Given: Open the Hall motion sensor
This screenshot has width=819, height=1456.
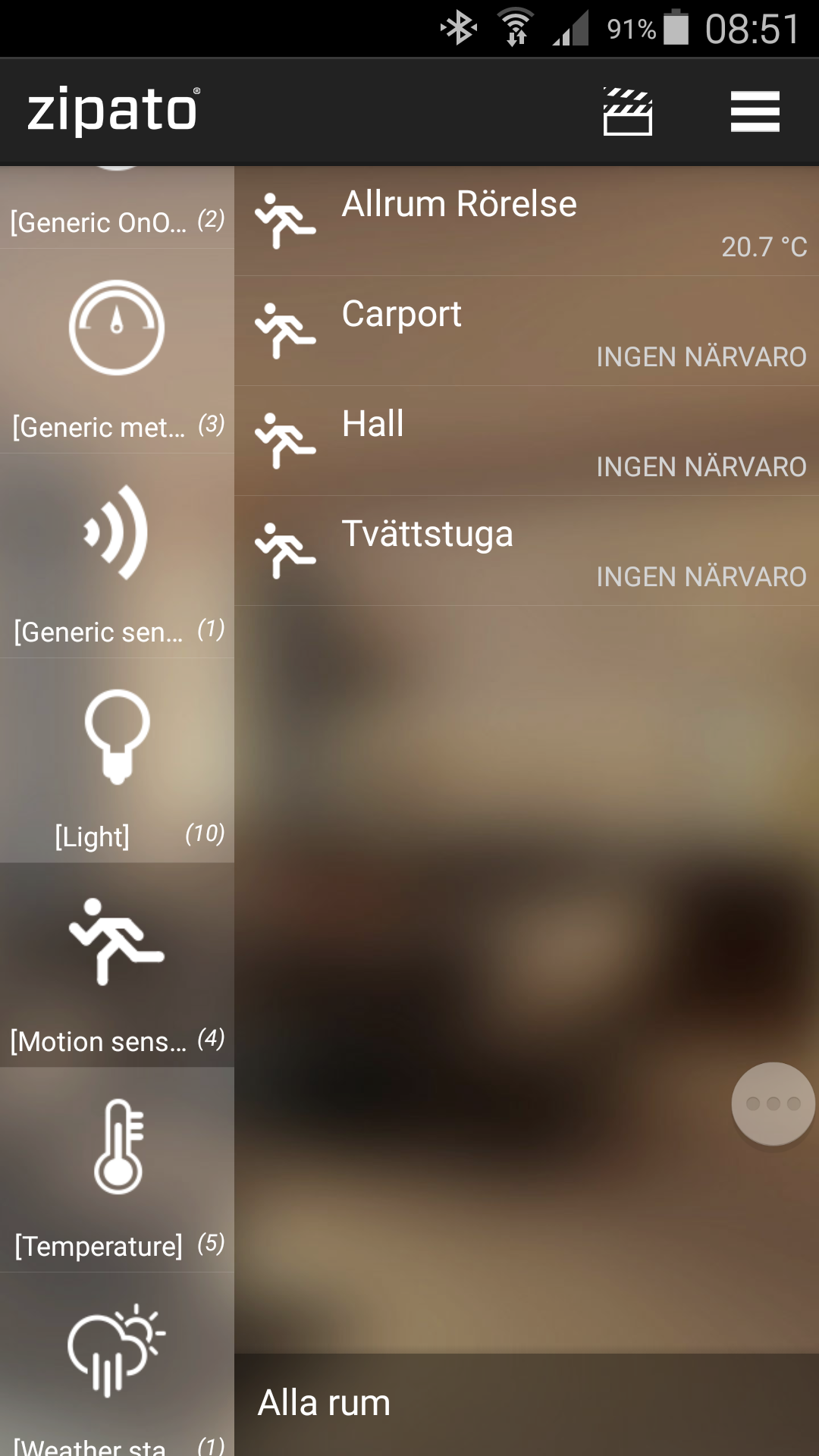Looking at the screenshot, I should [526, 441].
